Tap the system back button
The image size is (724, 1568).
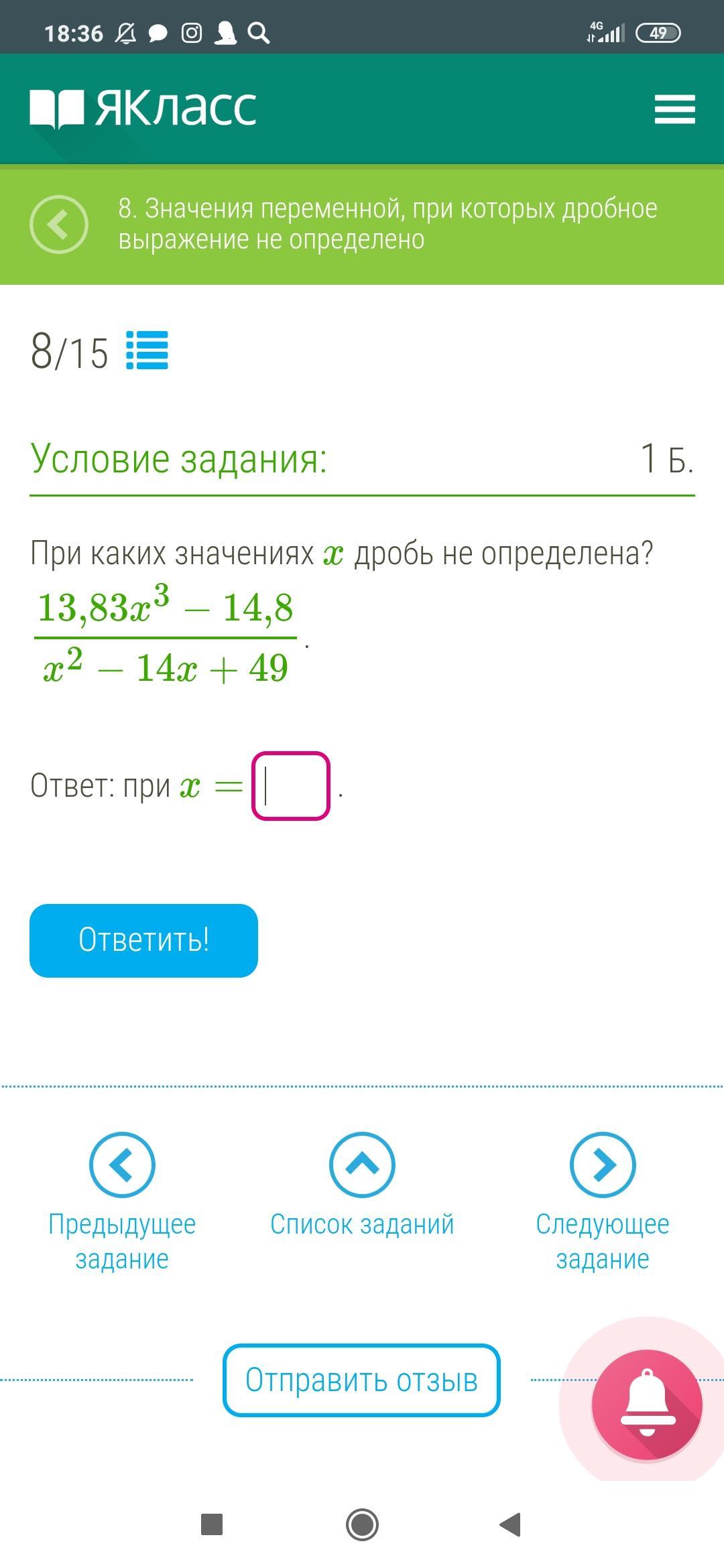(511, 1524)
